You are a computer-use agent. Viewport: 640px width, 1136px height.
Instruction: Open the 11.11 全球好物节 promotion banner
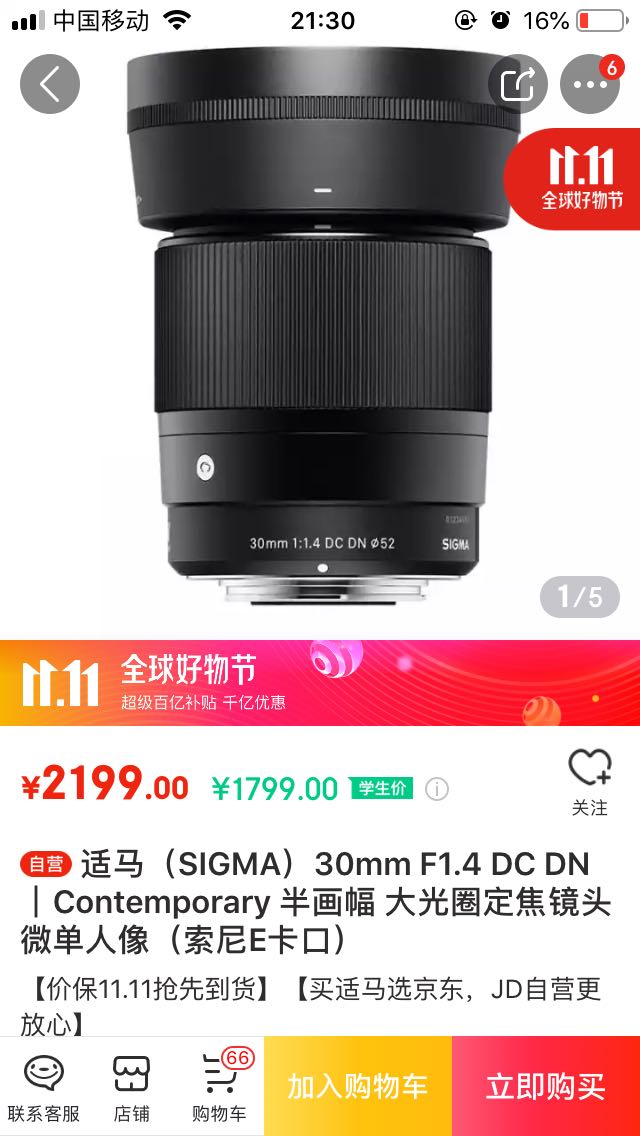tap(320, 682)
